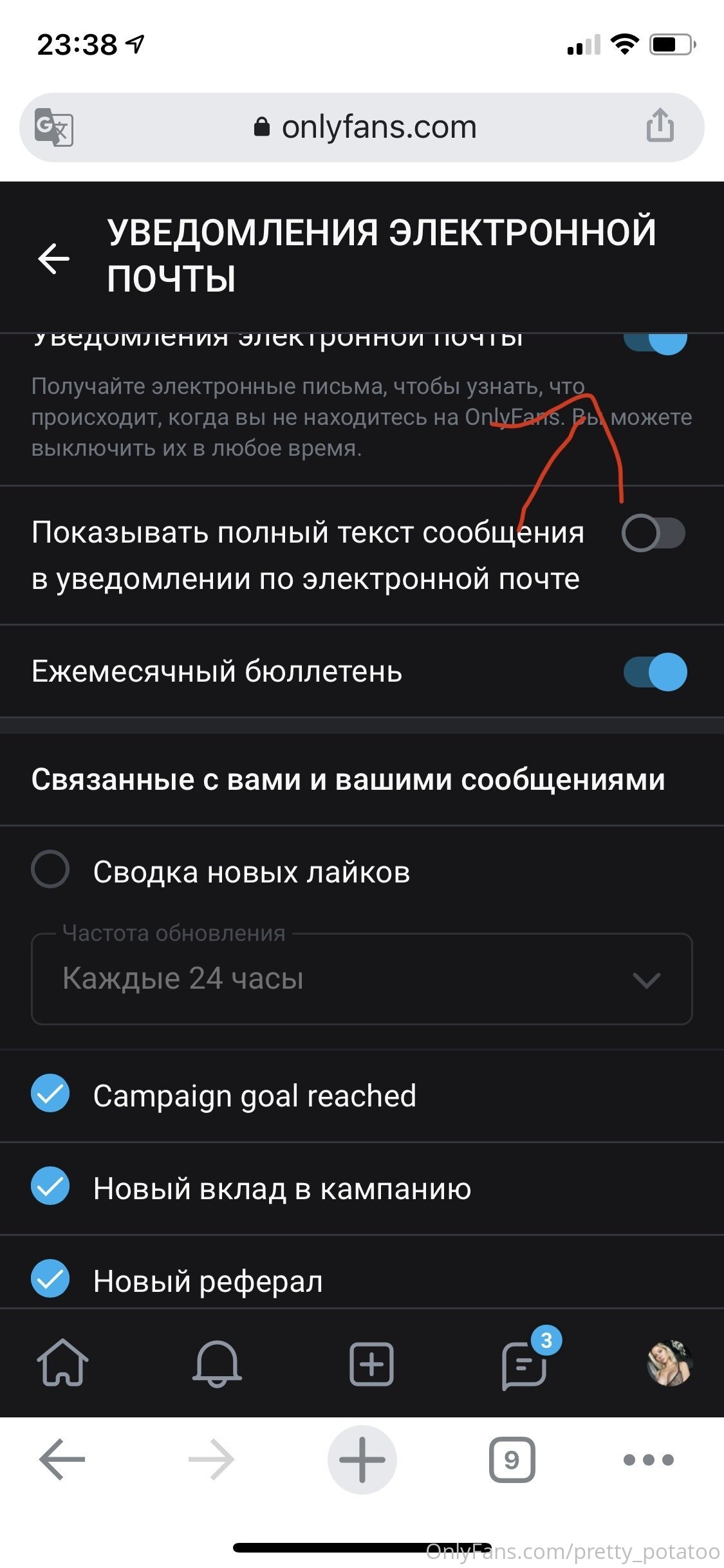The width and height of the screenshot is (724, 1568).
Task: Uncheck new campaign contribution option
Action: tap(50, 1186)
